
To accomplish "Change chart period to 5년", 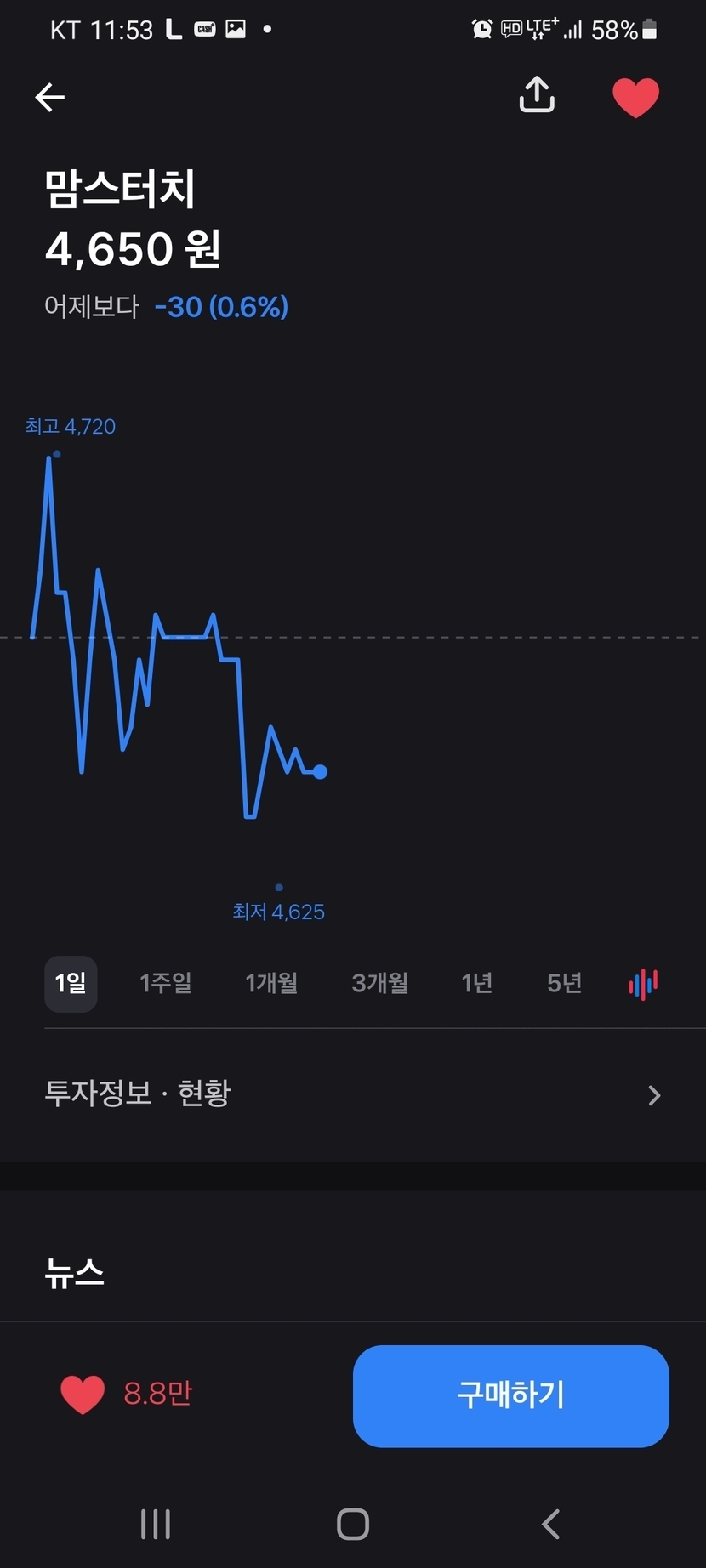I will pos(565,984).
